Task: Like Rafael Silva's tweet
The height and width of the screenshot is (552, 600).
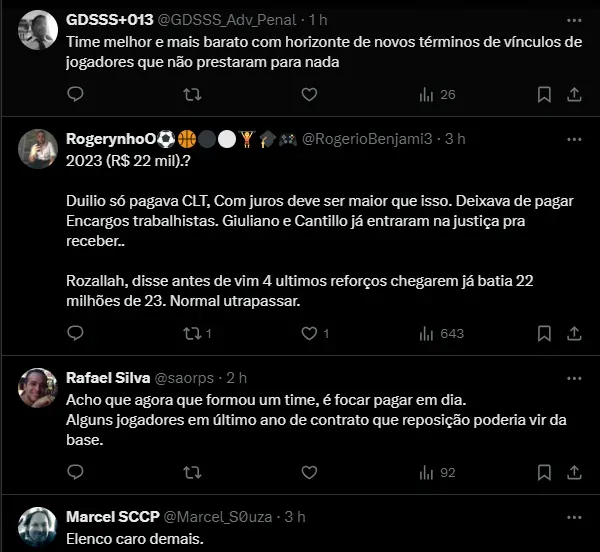Action: pyautogui.click(x=309, y=472)
